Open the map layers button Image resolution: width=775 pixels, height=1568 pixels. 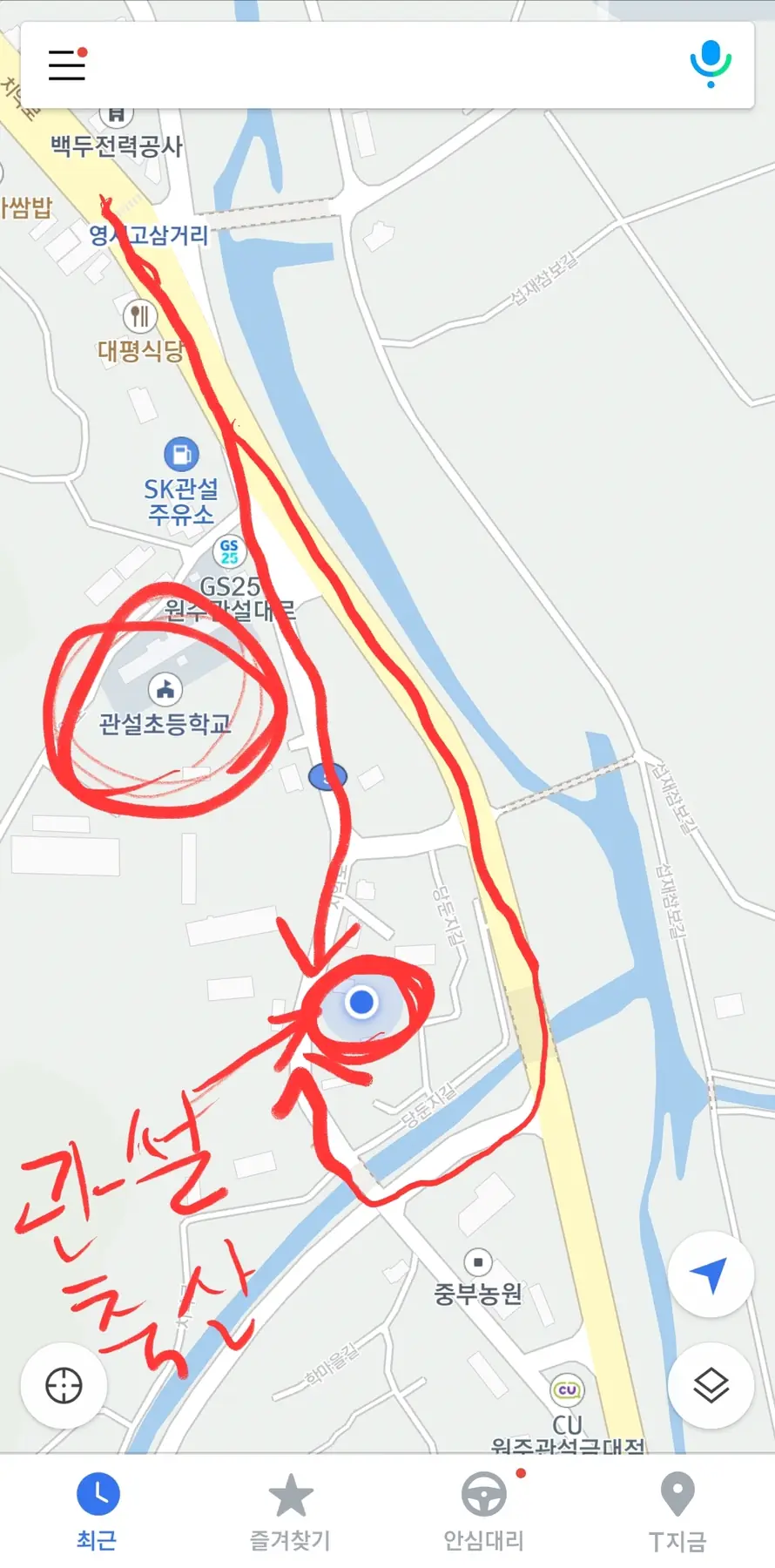[x=710, y=1385]
